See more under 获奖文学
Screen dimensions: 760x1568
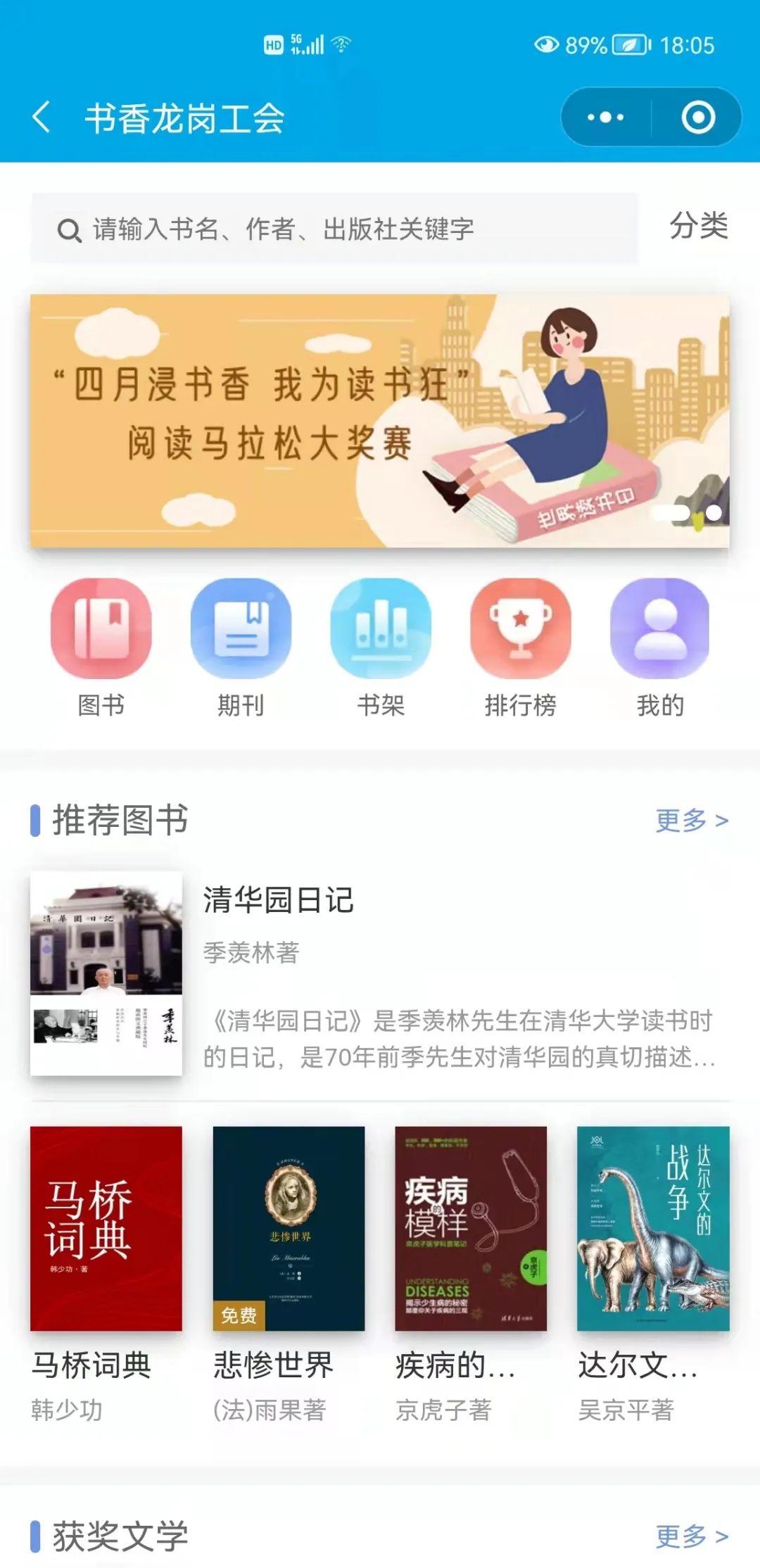[691, 1536]
